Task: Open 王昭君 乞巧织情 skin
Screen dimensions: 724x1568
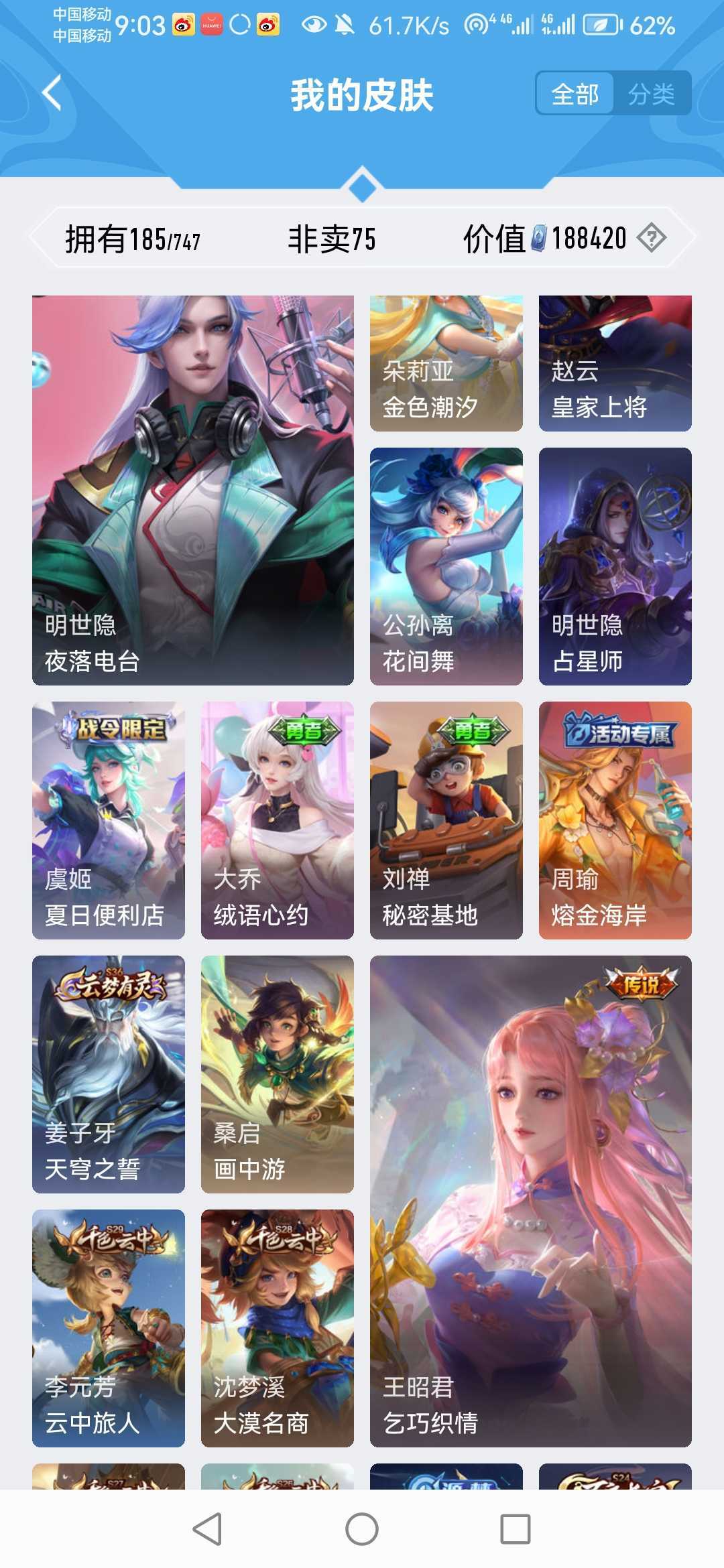Action: tap(530, 1201)
